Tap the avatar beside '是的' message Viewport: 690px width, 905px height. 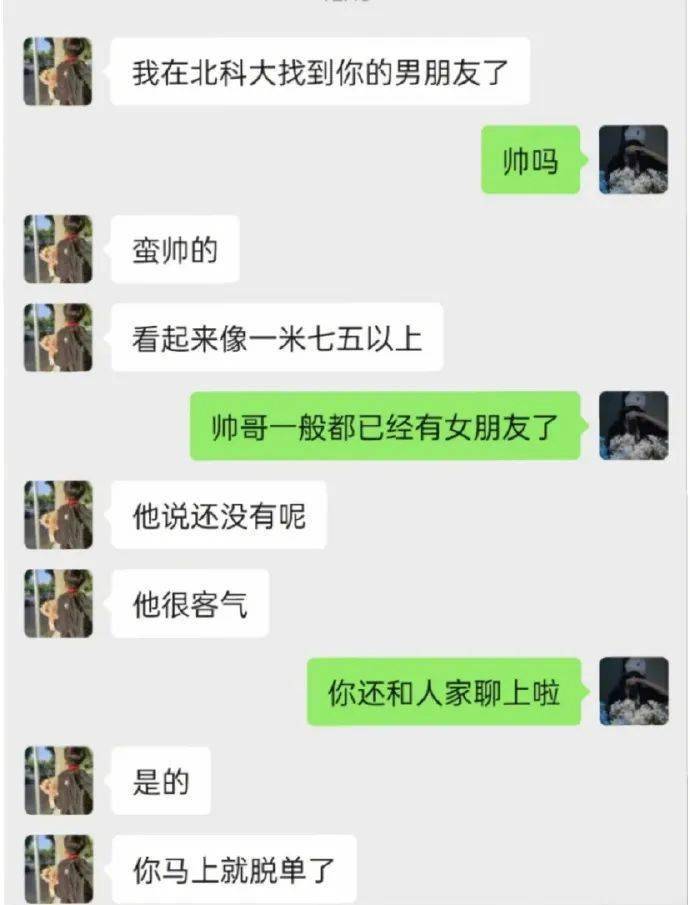click(58, 780)
